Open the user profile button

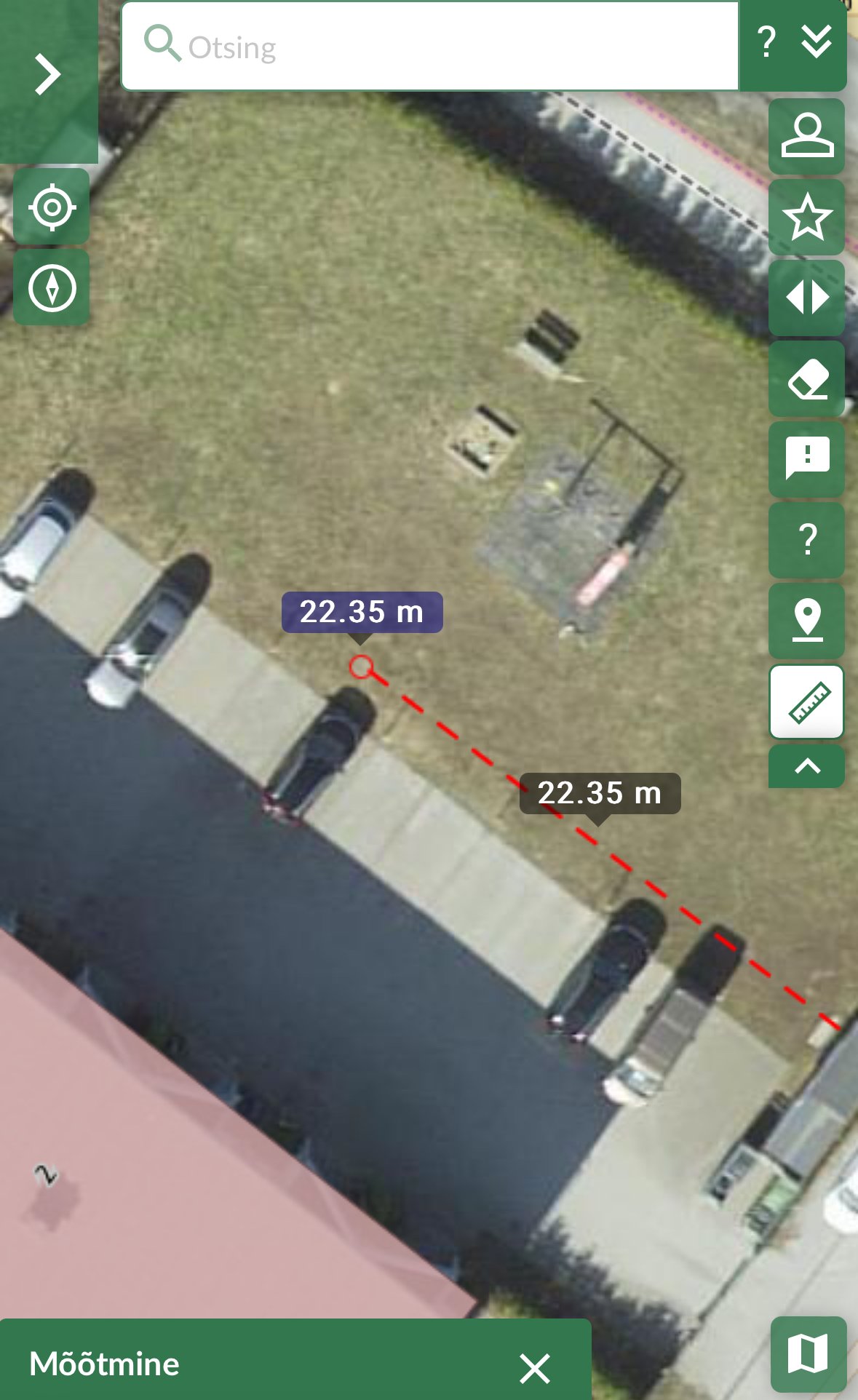coord(807,136)
